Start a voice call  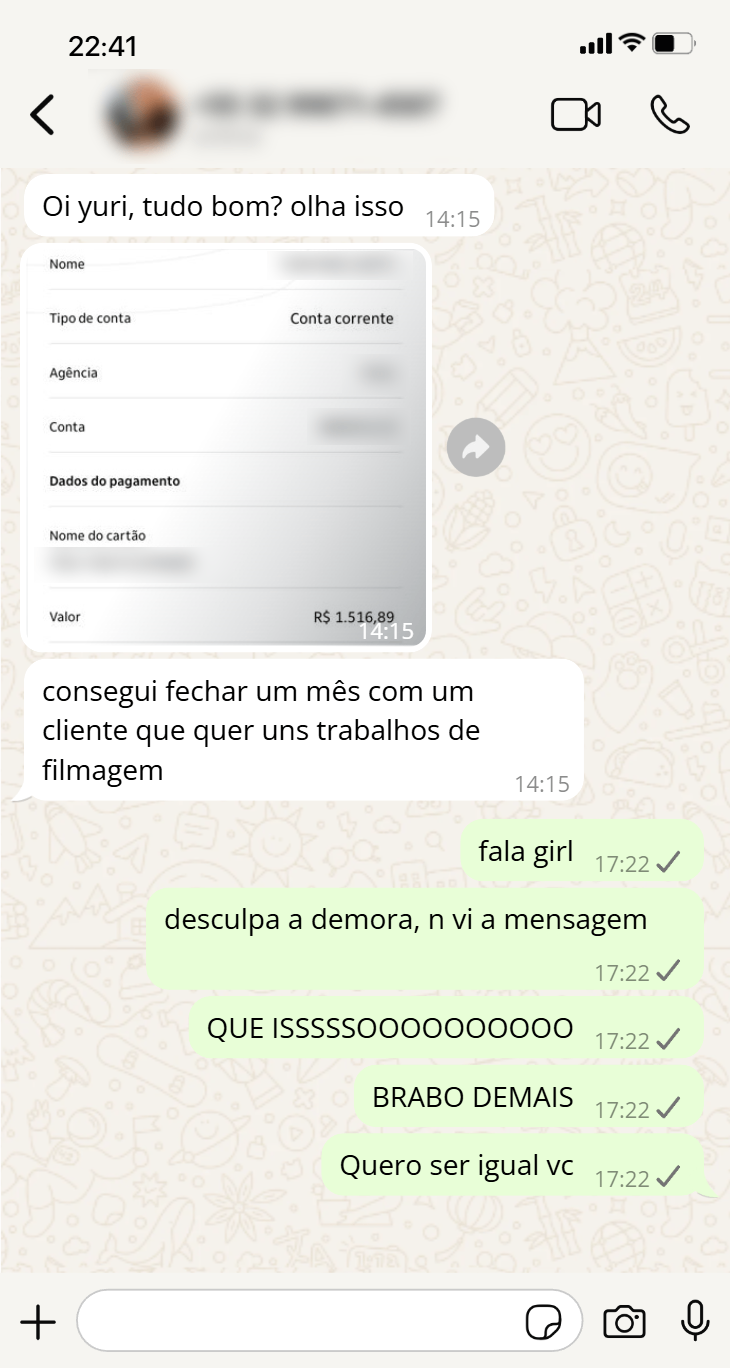point(669,115)
